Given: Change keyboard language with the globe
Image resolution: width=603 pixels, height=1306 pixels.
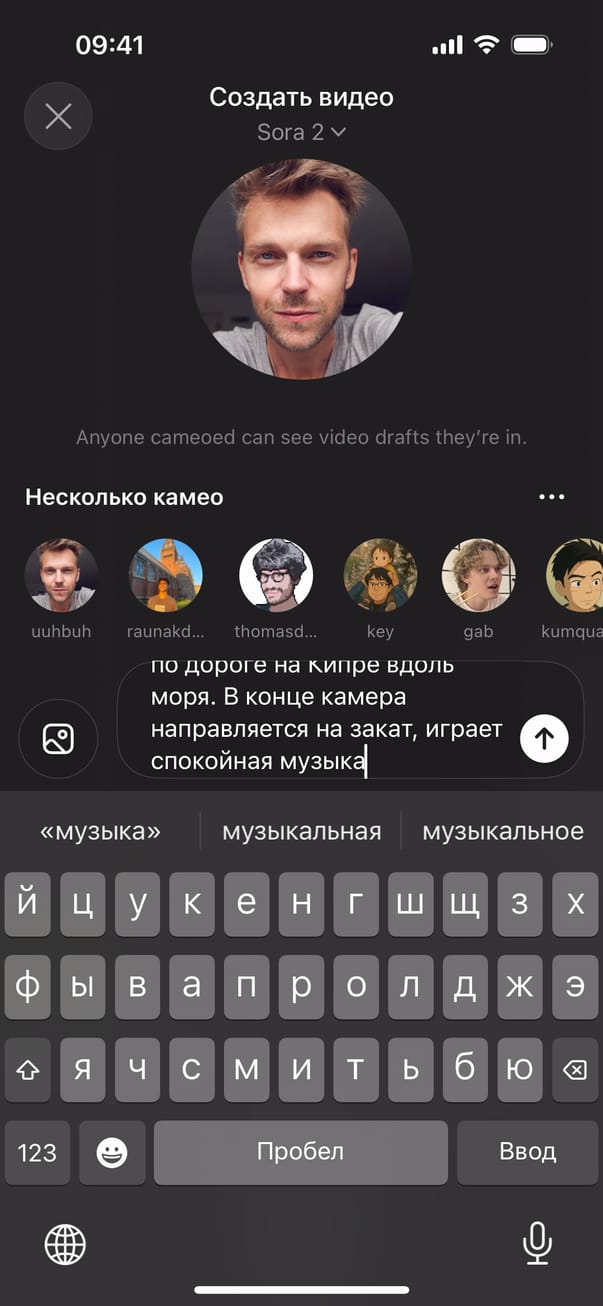Looking at the screenshot, I should click(x=65, y=1245).
